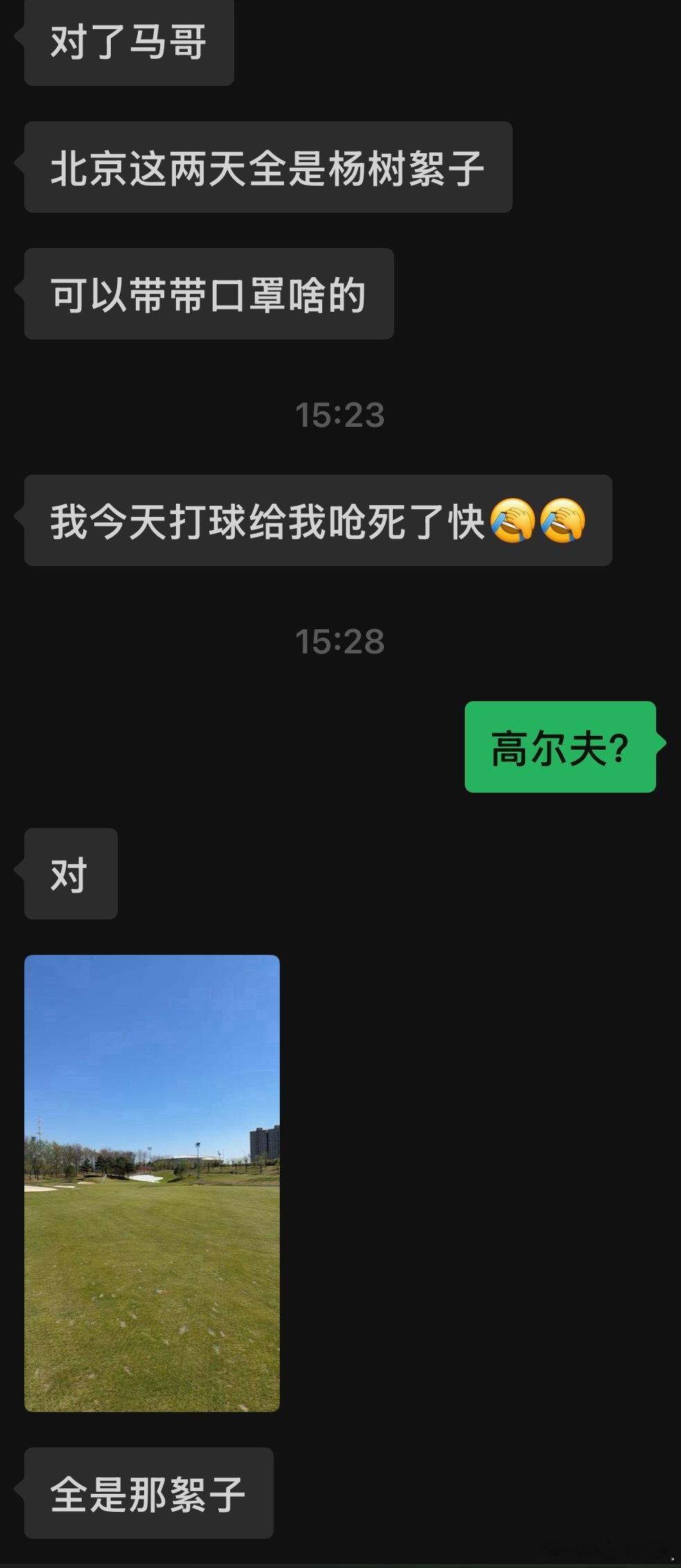Screen dimensions: 681x1568
Task: Select the "可以带带口罩啥的" bubble
Action: [208, 293]
